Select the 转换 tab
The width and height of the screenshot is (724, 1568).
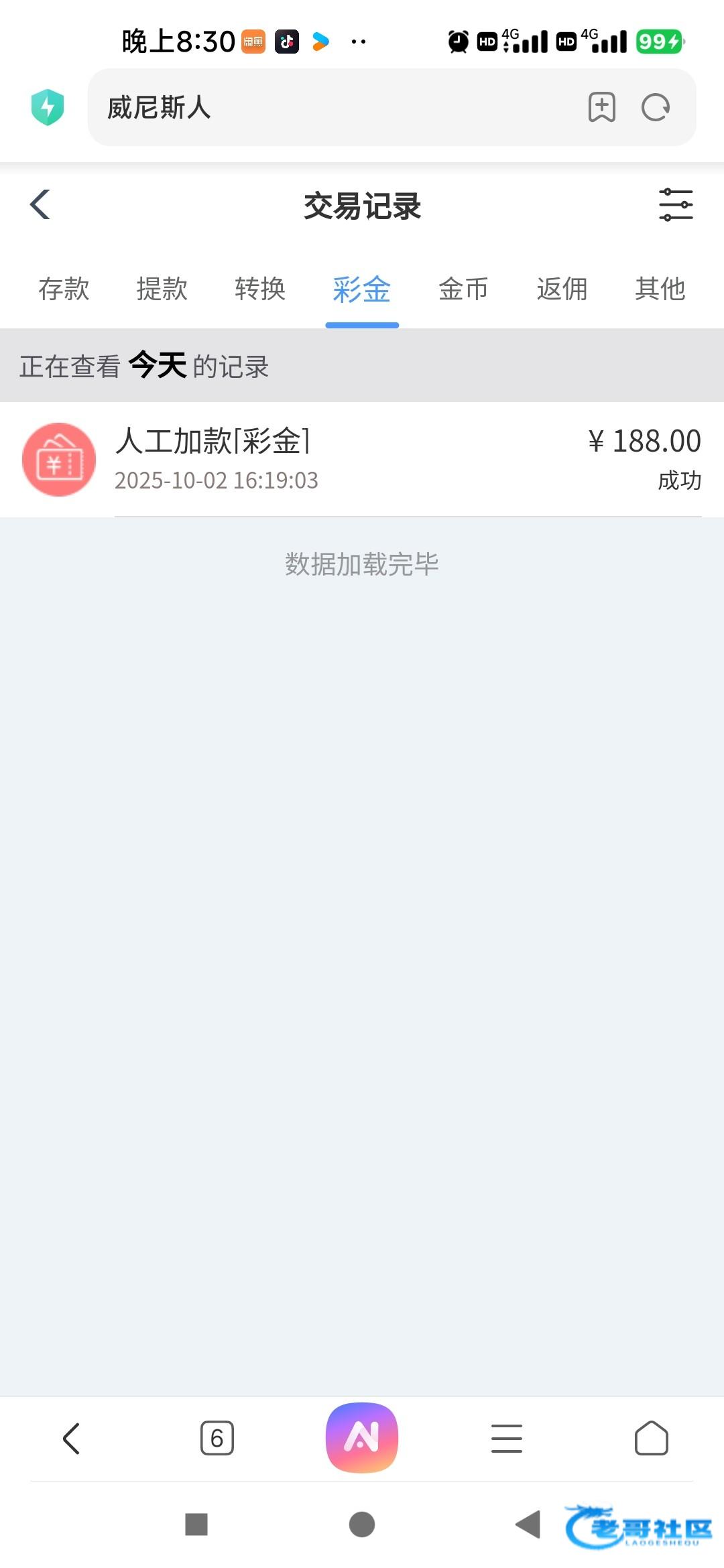point(260,289)
